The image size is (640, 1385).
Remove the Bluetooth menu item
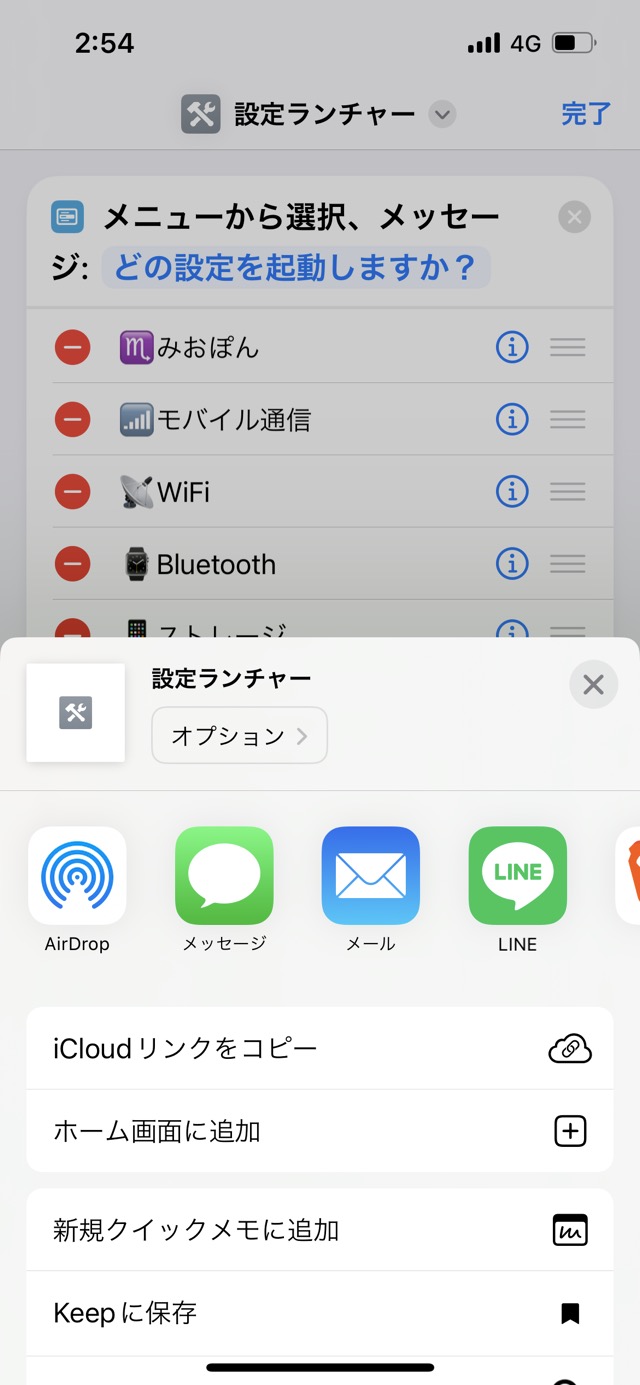[x=72, y=564]
